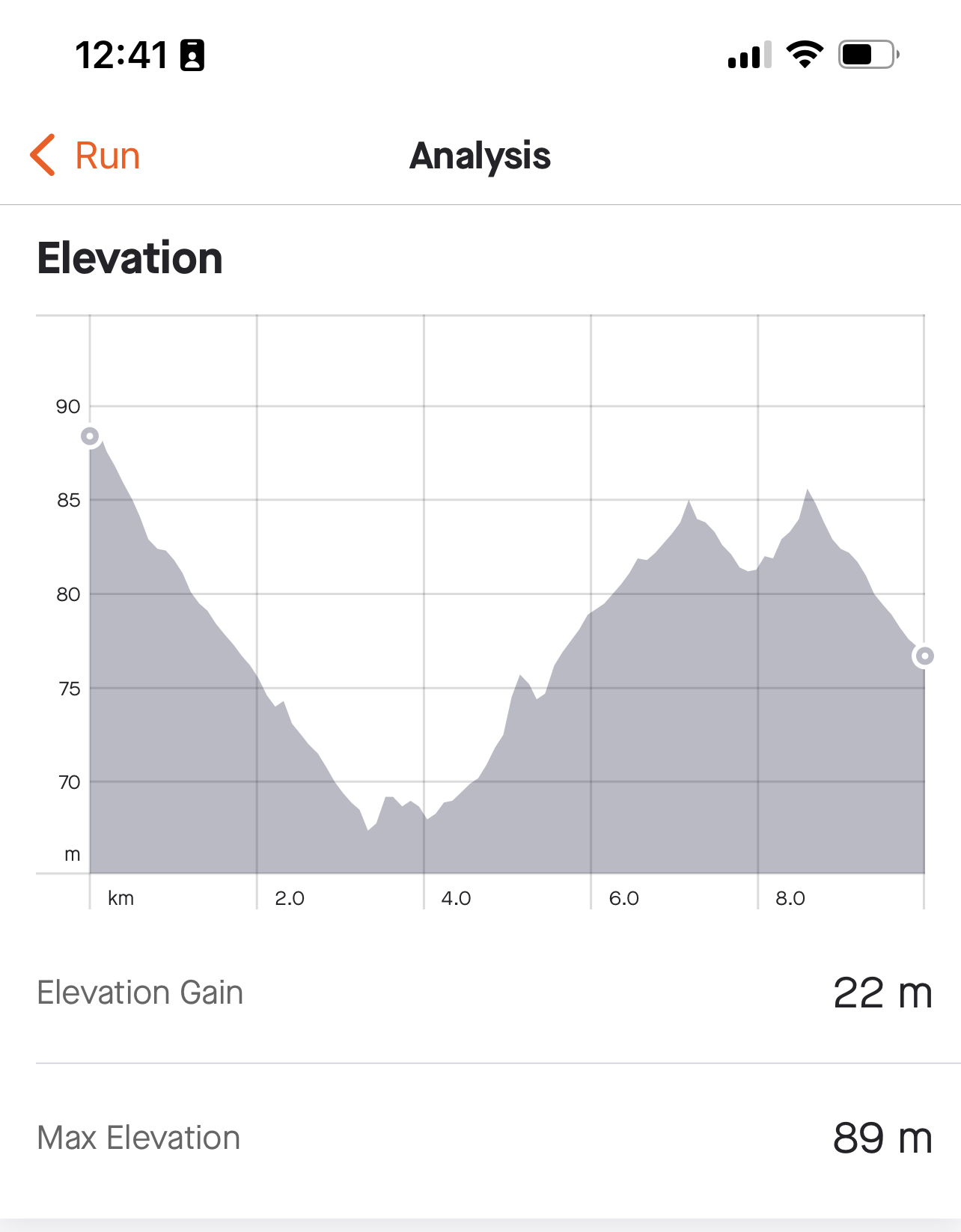Tap the elevation chart to inspect a point
961x1232 pixels.
coord(507,674)
